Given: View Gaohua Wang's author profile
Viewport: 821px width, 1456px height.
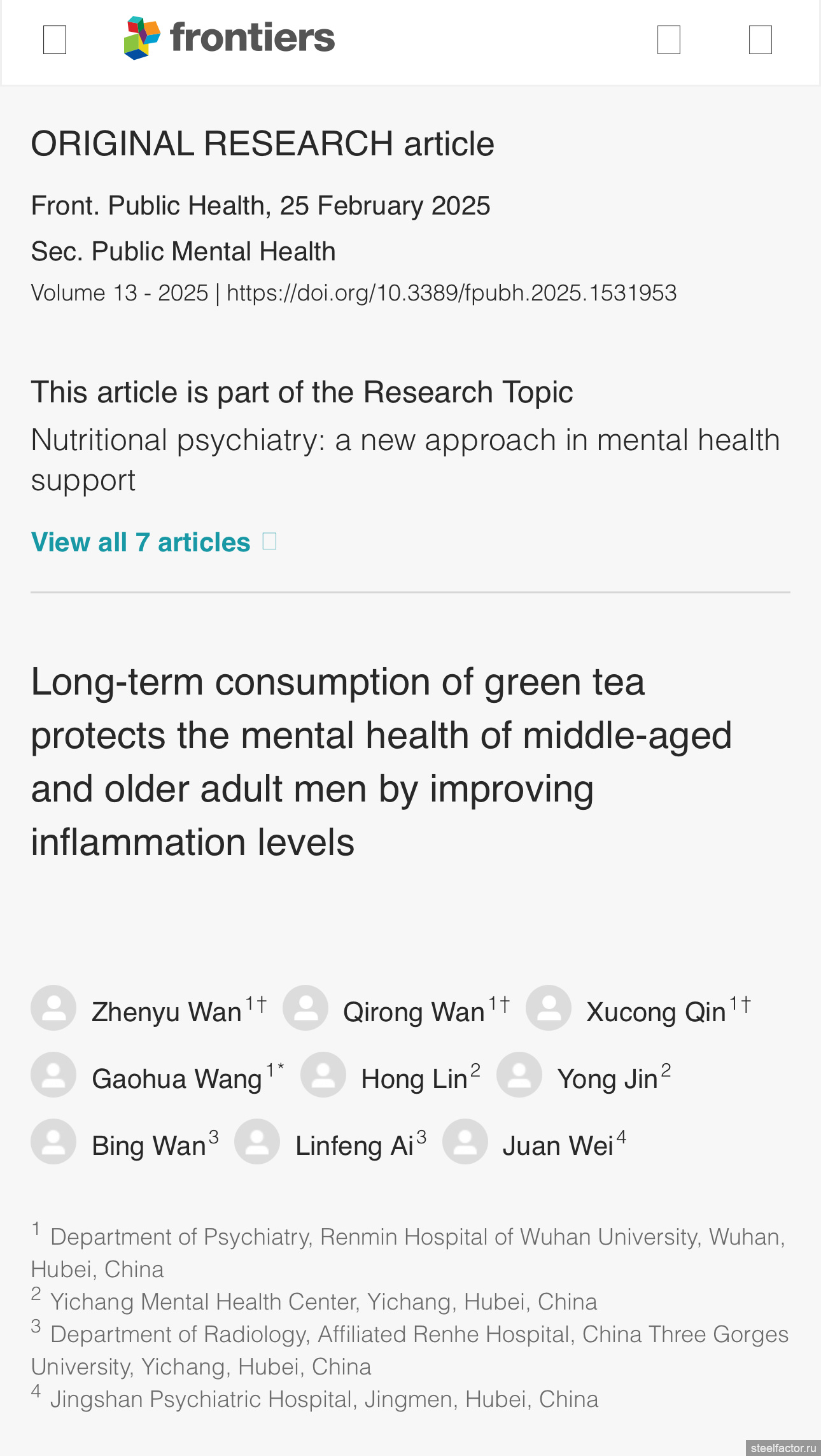Looking at the screenshot, I should pos(157,1076).
